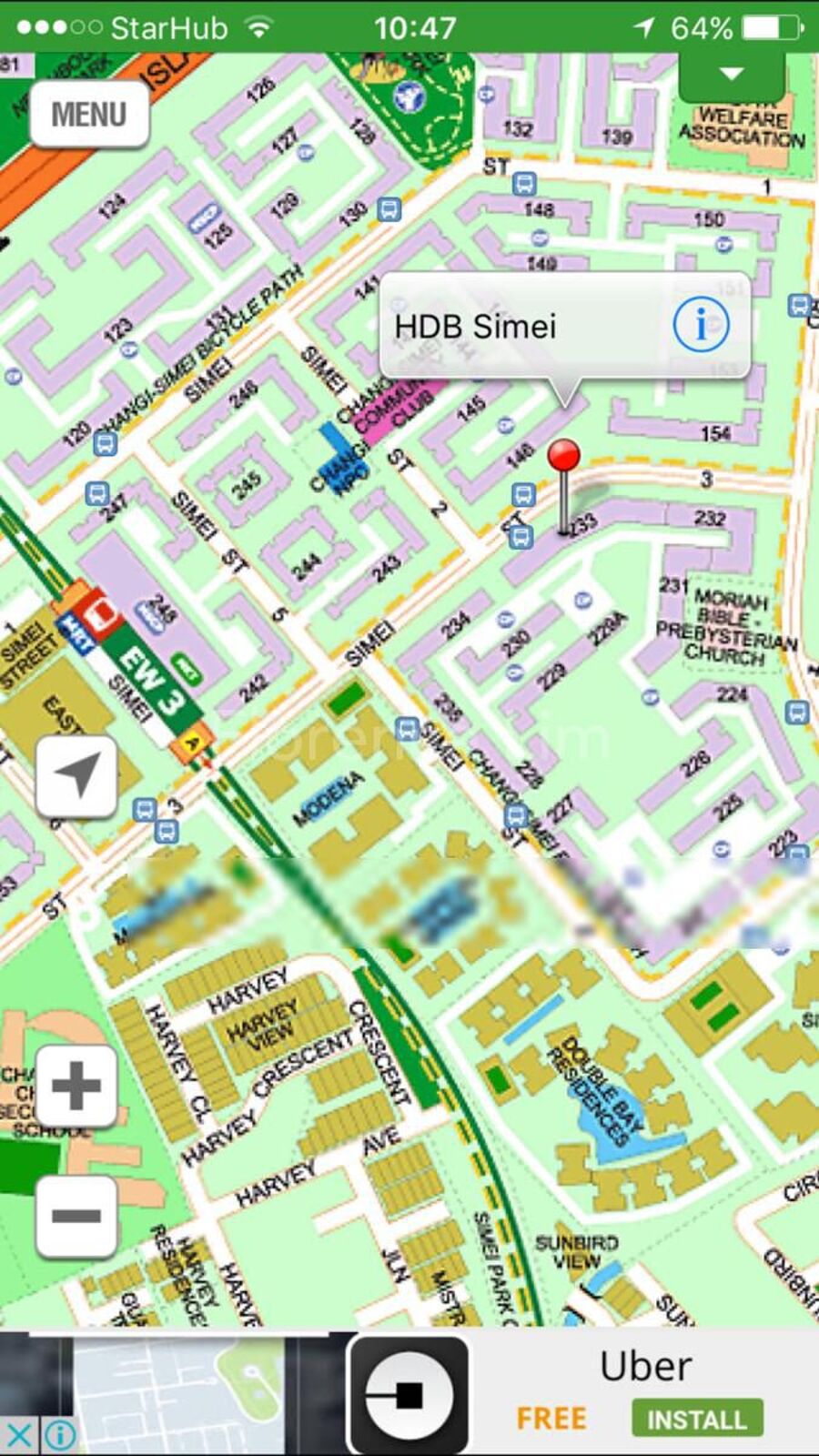Zoom in with the plus button
This screenshot has height=1456, width=819.
click(76, 1086)
